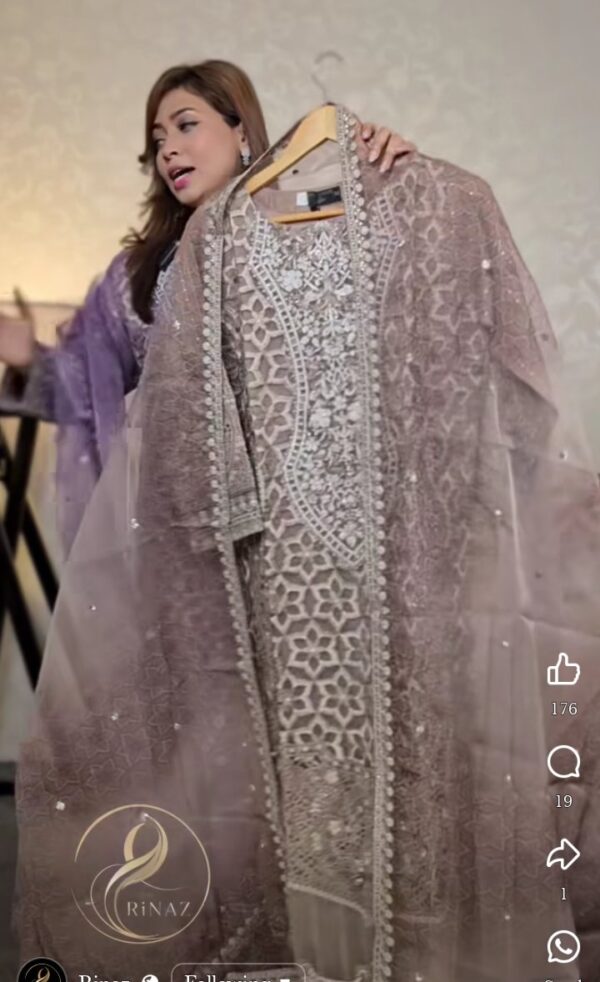Share this reel with the arrow icon
This screenshot has width=600, height=982.
click(563, 855)
